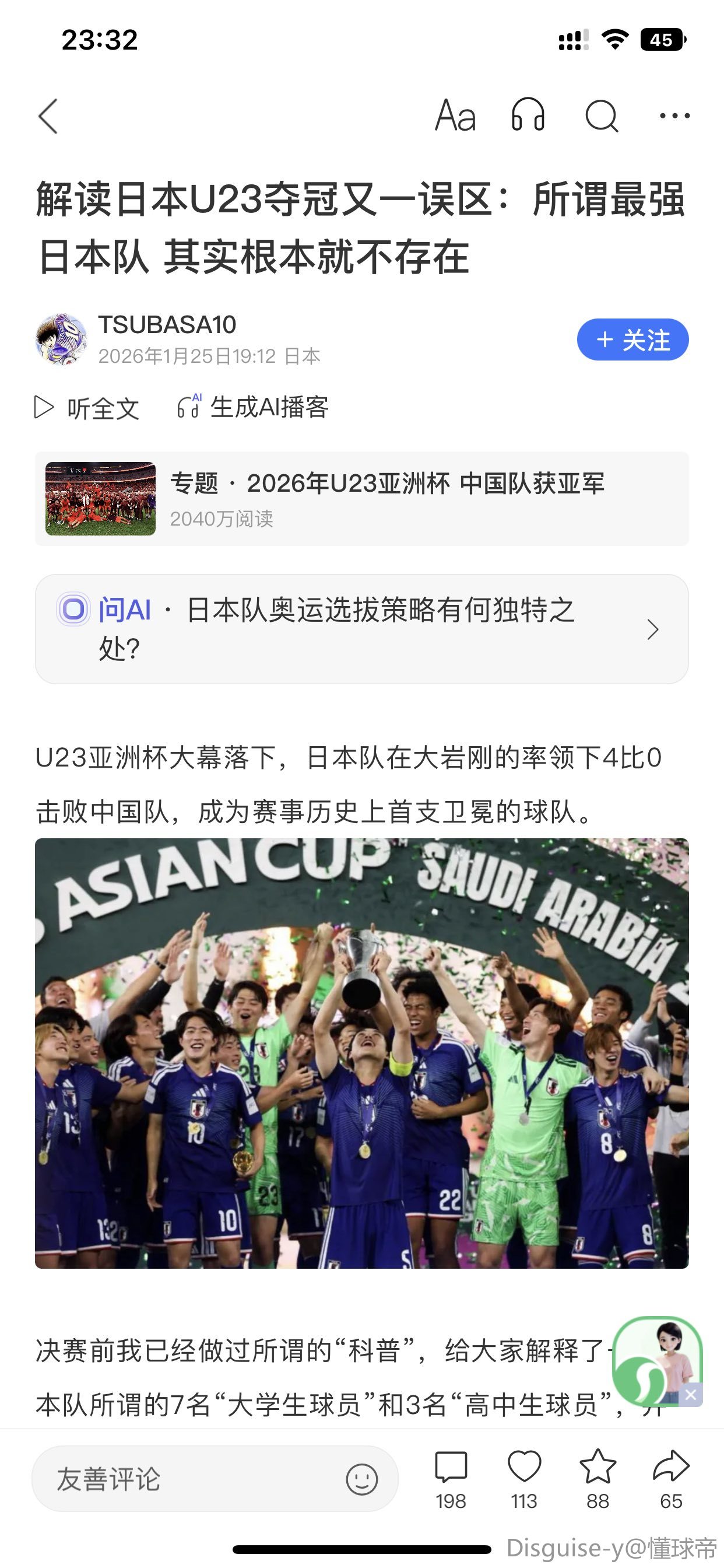The image size is (724, 1568).
Task: Open the three-dot overflow menu
Action: [x=674, y=116]
